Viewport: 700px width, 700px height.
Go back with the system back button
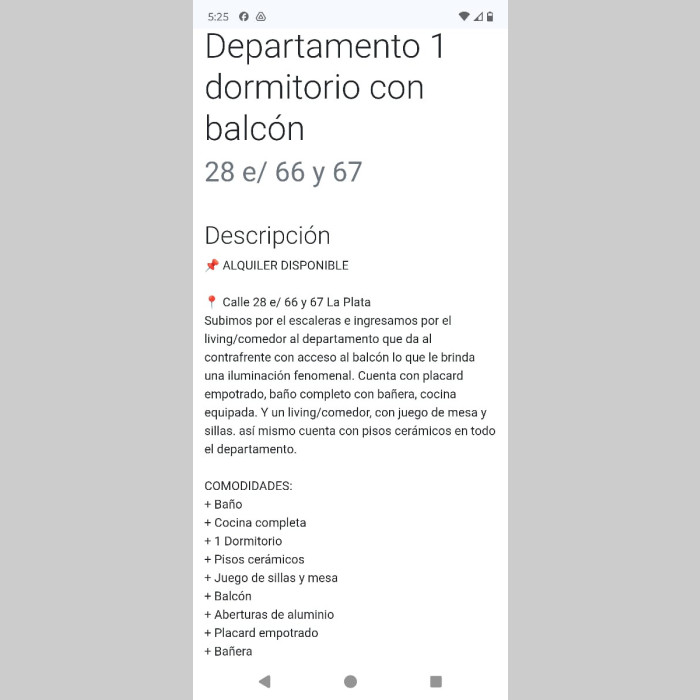pos(264,681)
